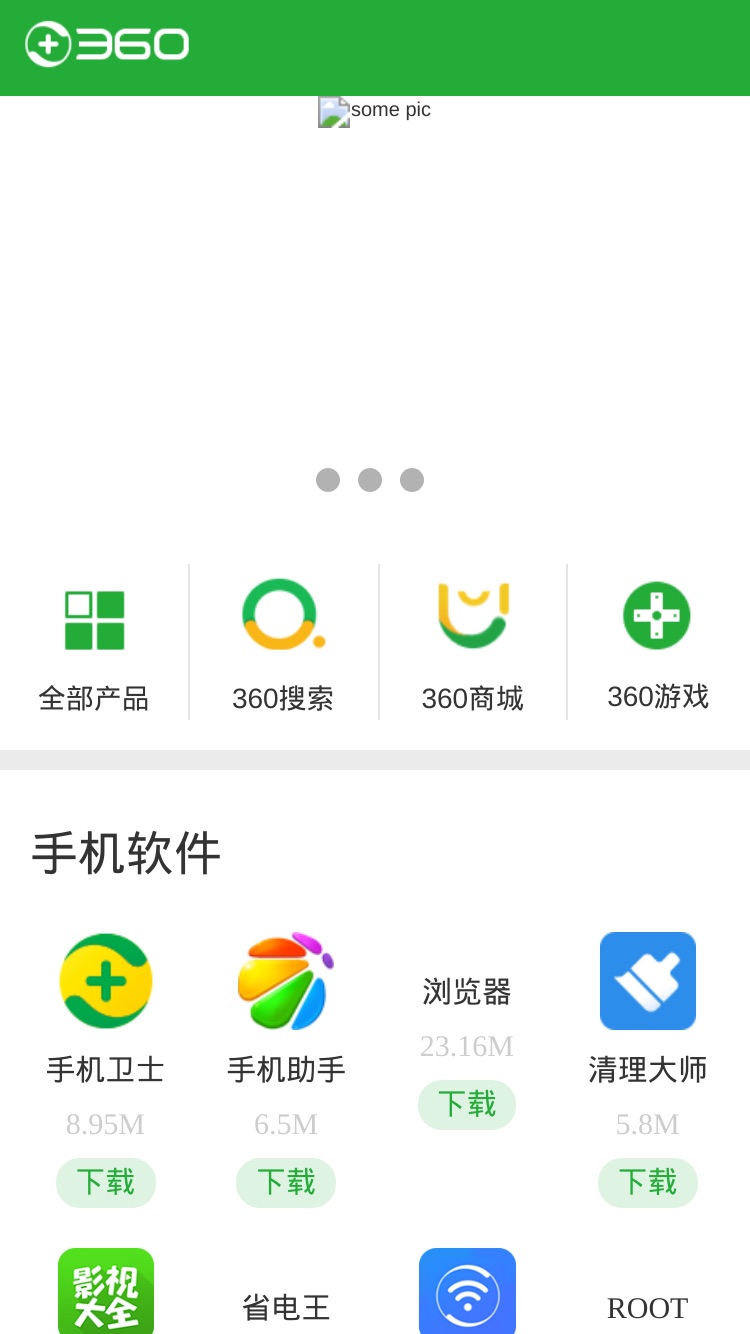Jump to the third banner page dot
The width and height of the screenshot is (750, 1334).
412,480
